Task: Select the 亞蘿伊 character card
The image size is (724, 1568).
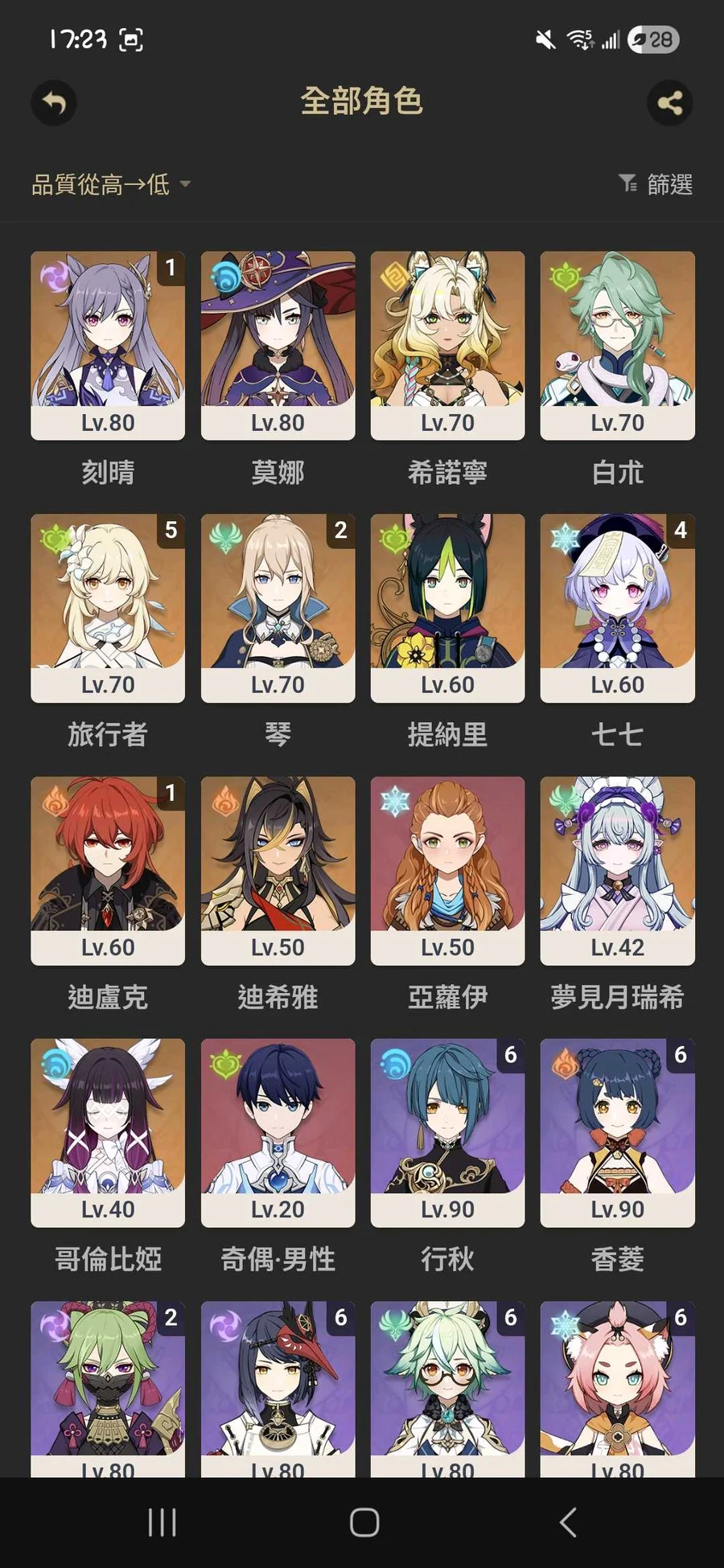Action: coord(447,870)
